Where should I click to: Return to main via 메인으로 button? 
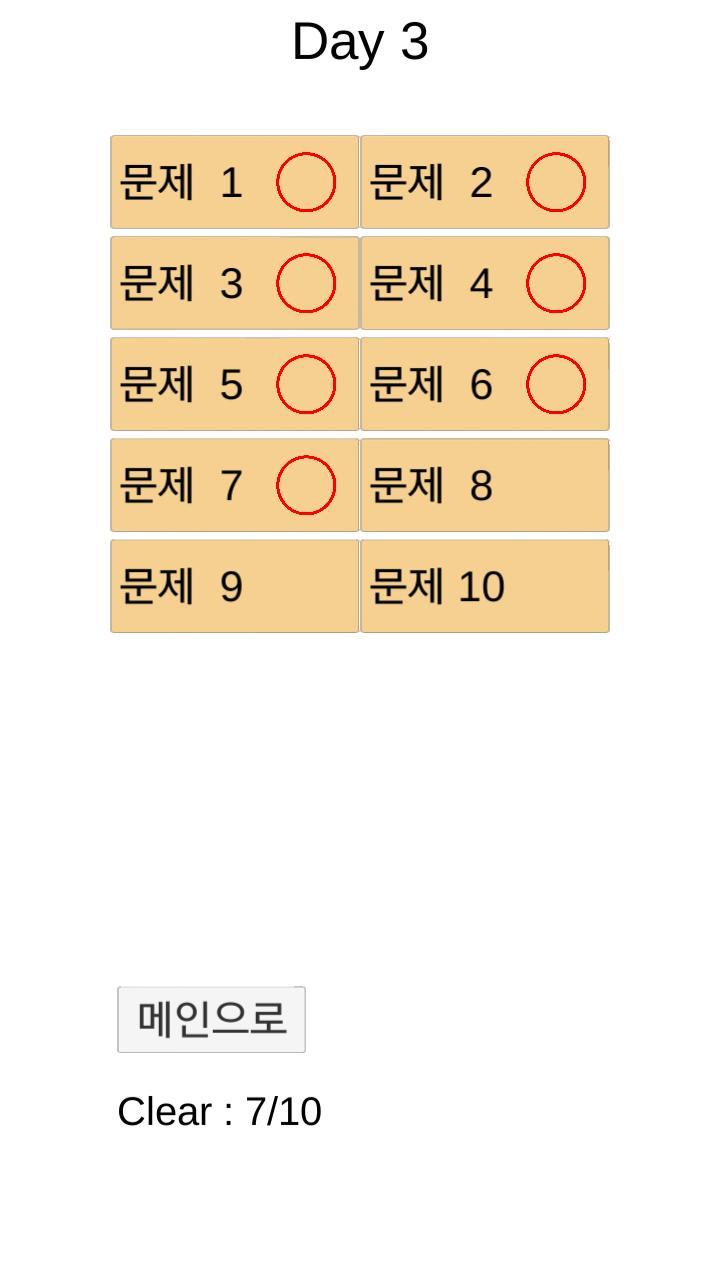[211, 1018]
